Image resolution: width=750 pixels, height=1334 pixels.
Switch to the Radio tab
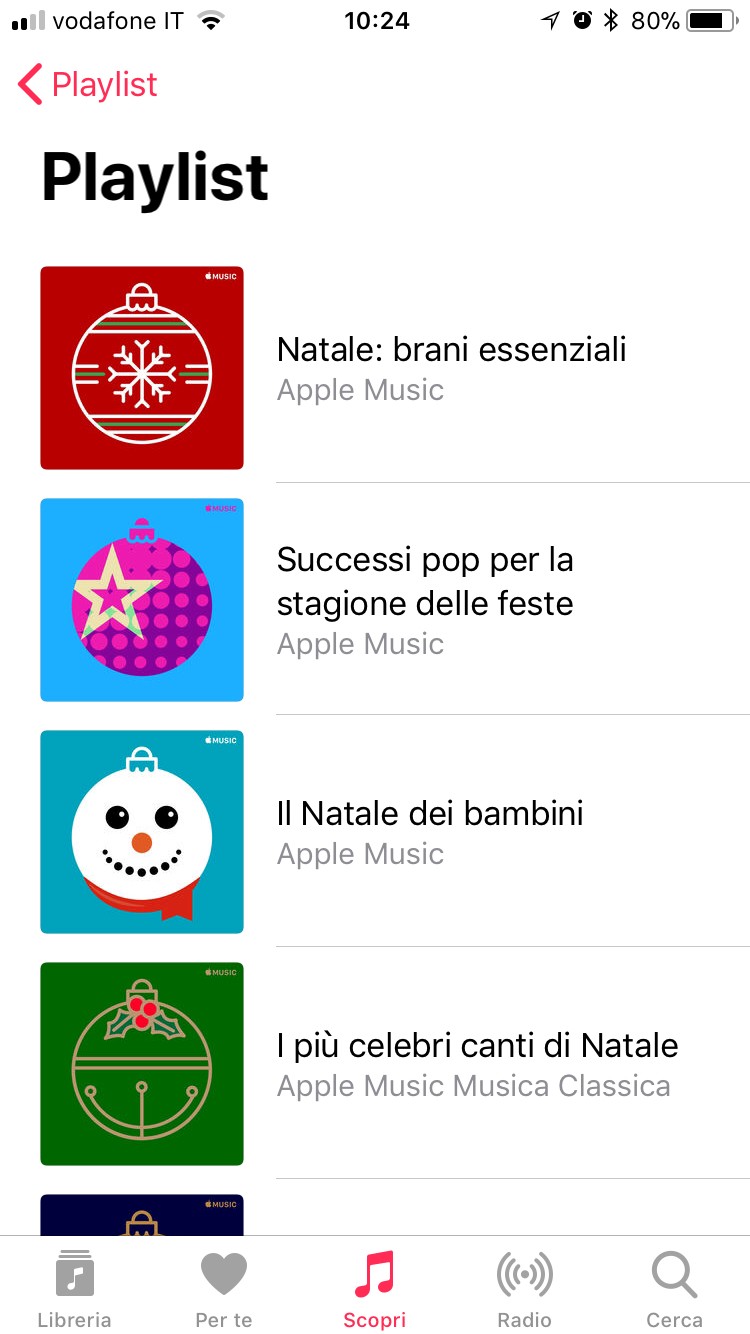click(525, 1288)
